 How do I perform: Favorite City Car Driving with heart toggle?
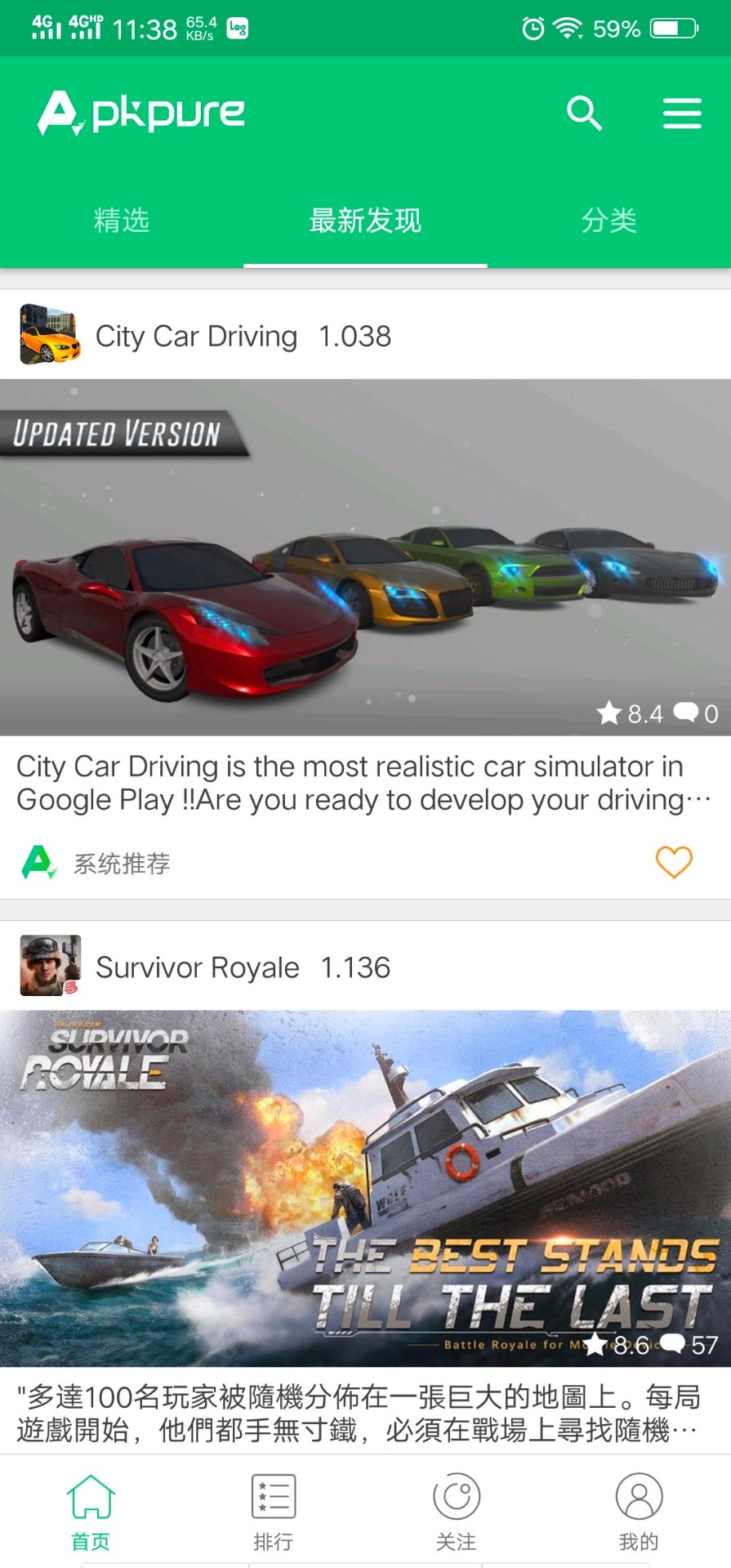(675, 861)
